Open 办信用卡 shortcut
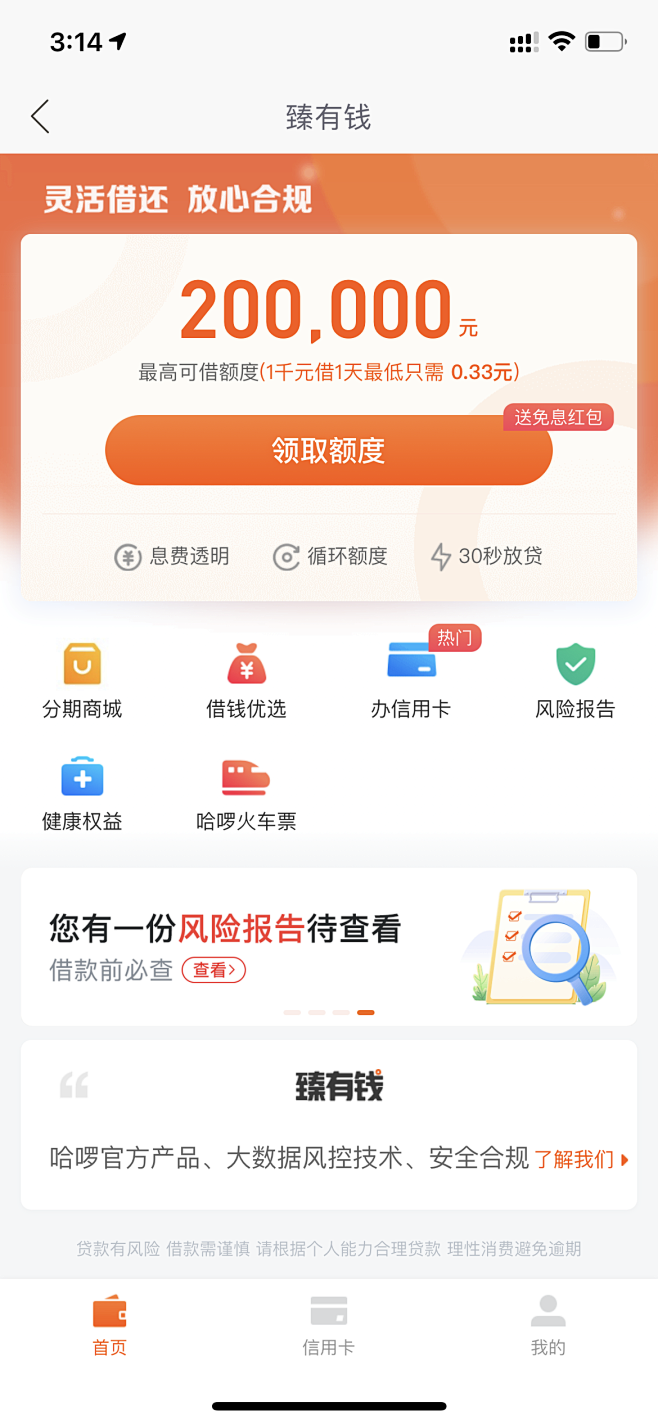The image size is (658, 1424). [411, 681]
